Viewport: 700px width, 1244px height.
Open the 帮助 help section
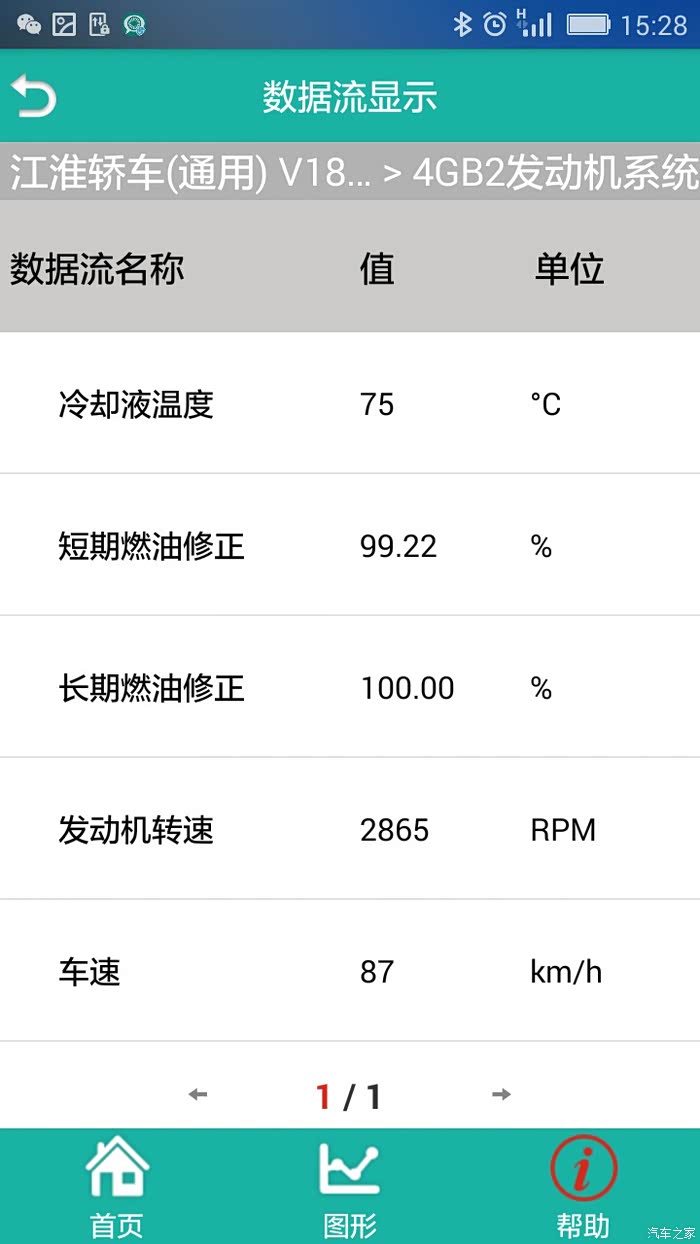click(583, 1187)
